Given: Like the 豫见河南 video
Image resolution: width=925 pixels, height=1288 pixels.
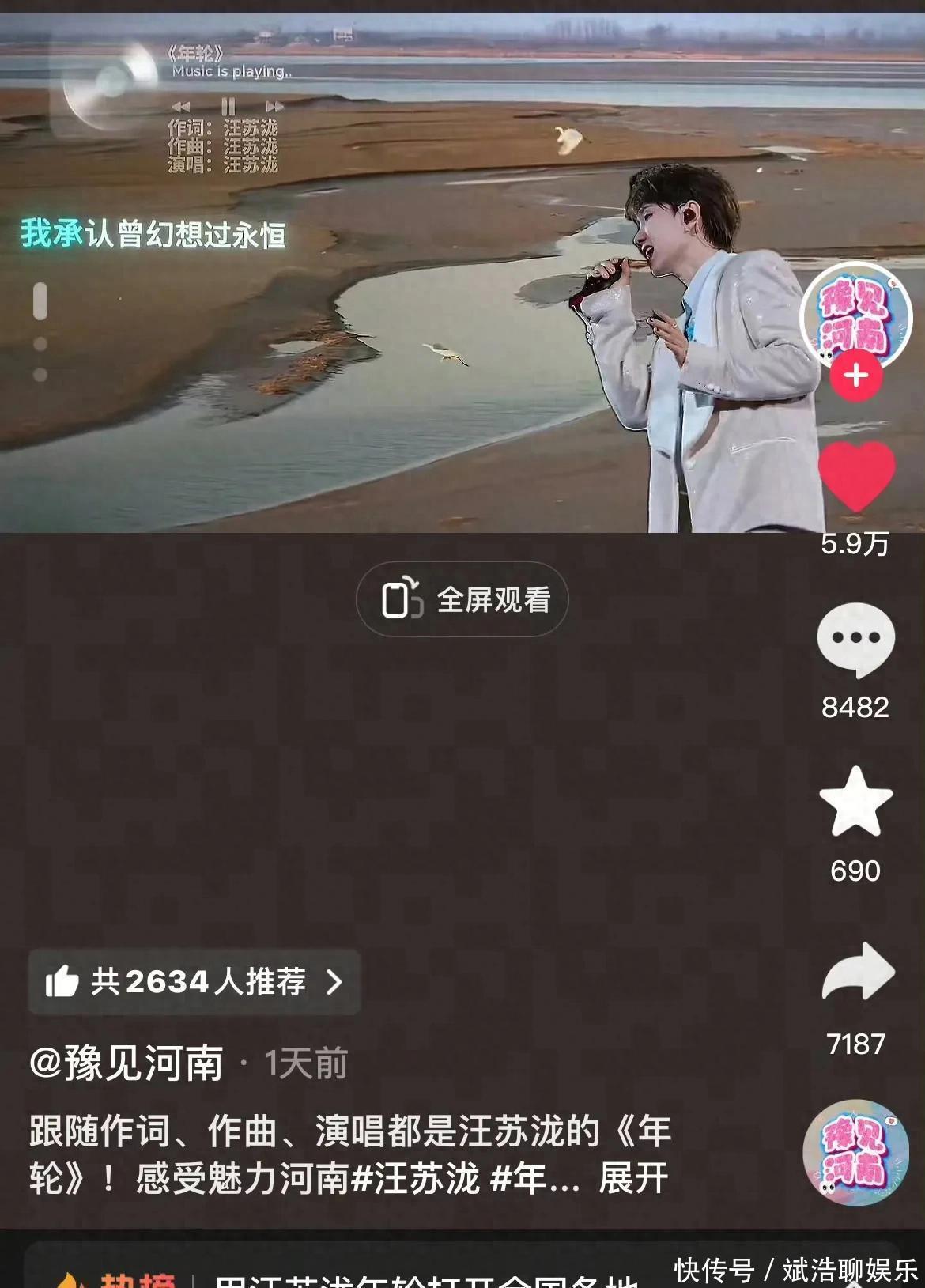Looking at the screenshot, I should click(856, 475).
